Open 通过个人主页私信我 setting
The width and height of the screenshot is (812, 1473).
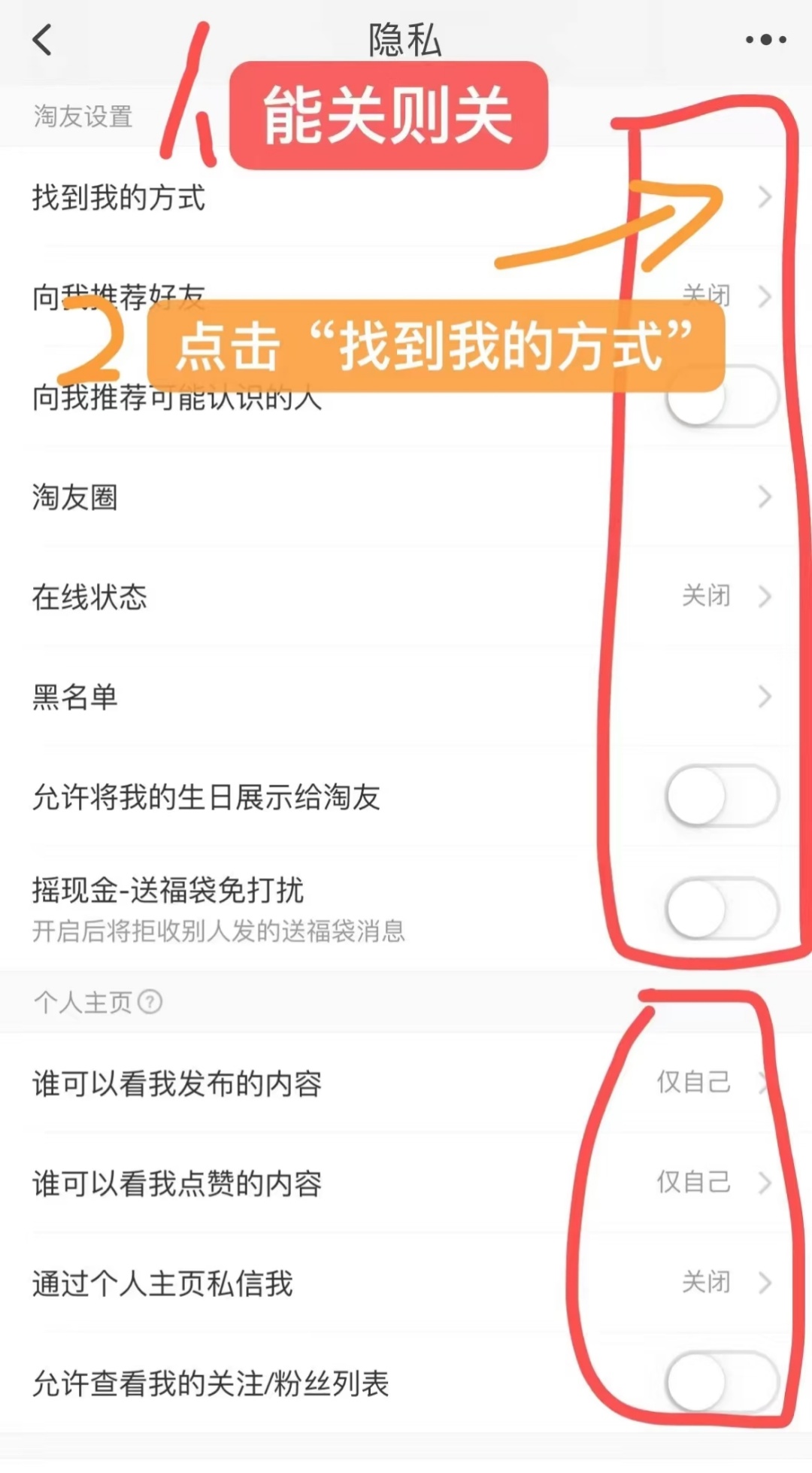[x=406, y=1283]
